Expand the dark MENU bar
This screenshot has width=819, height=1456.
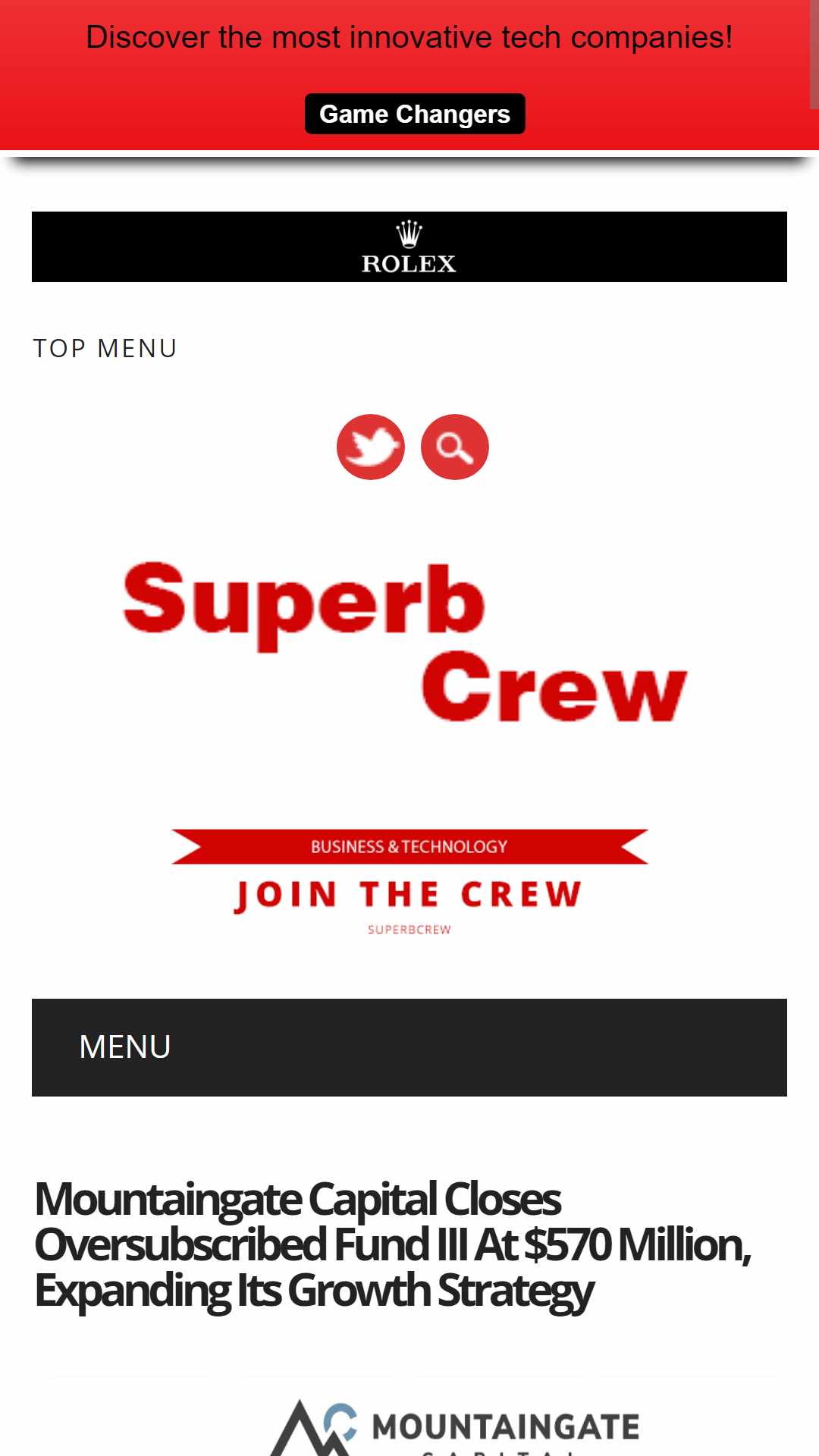(x=409, y=1047)
